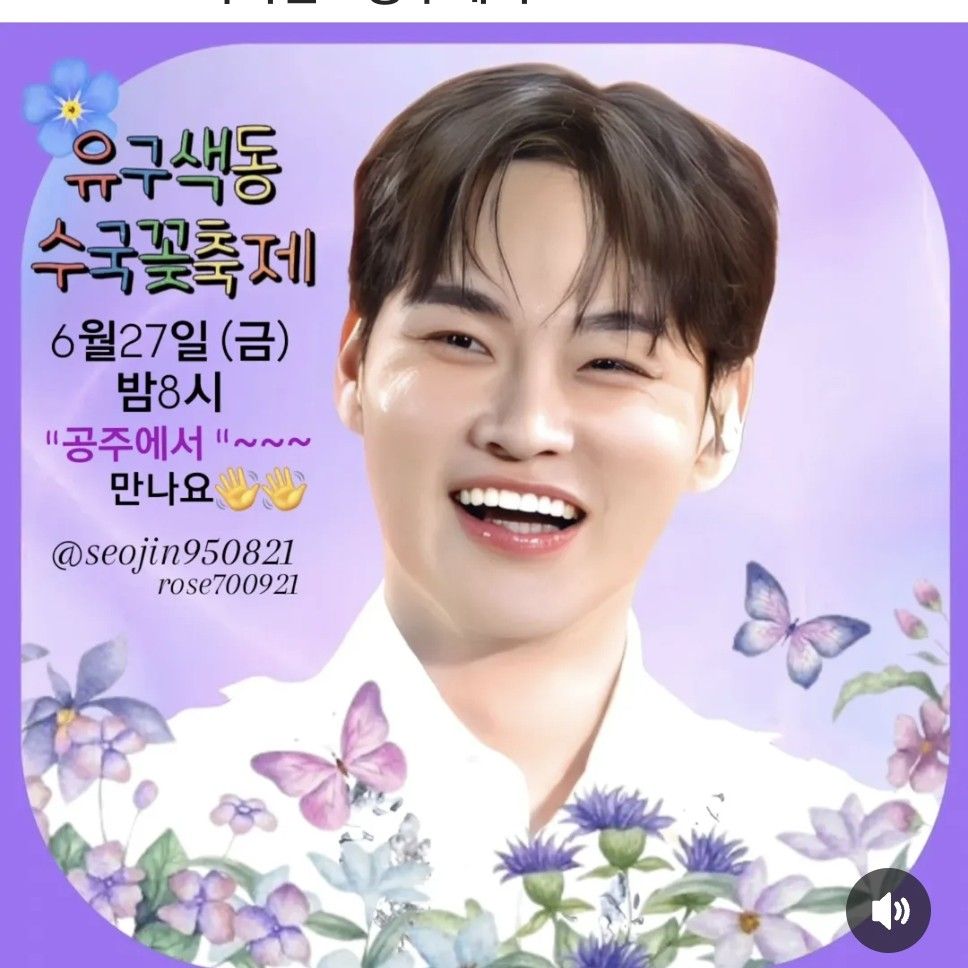Mute the video sound
This screenshot has width=968, height=968.
[888, 910]
